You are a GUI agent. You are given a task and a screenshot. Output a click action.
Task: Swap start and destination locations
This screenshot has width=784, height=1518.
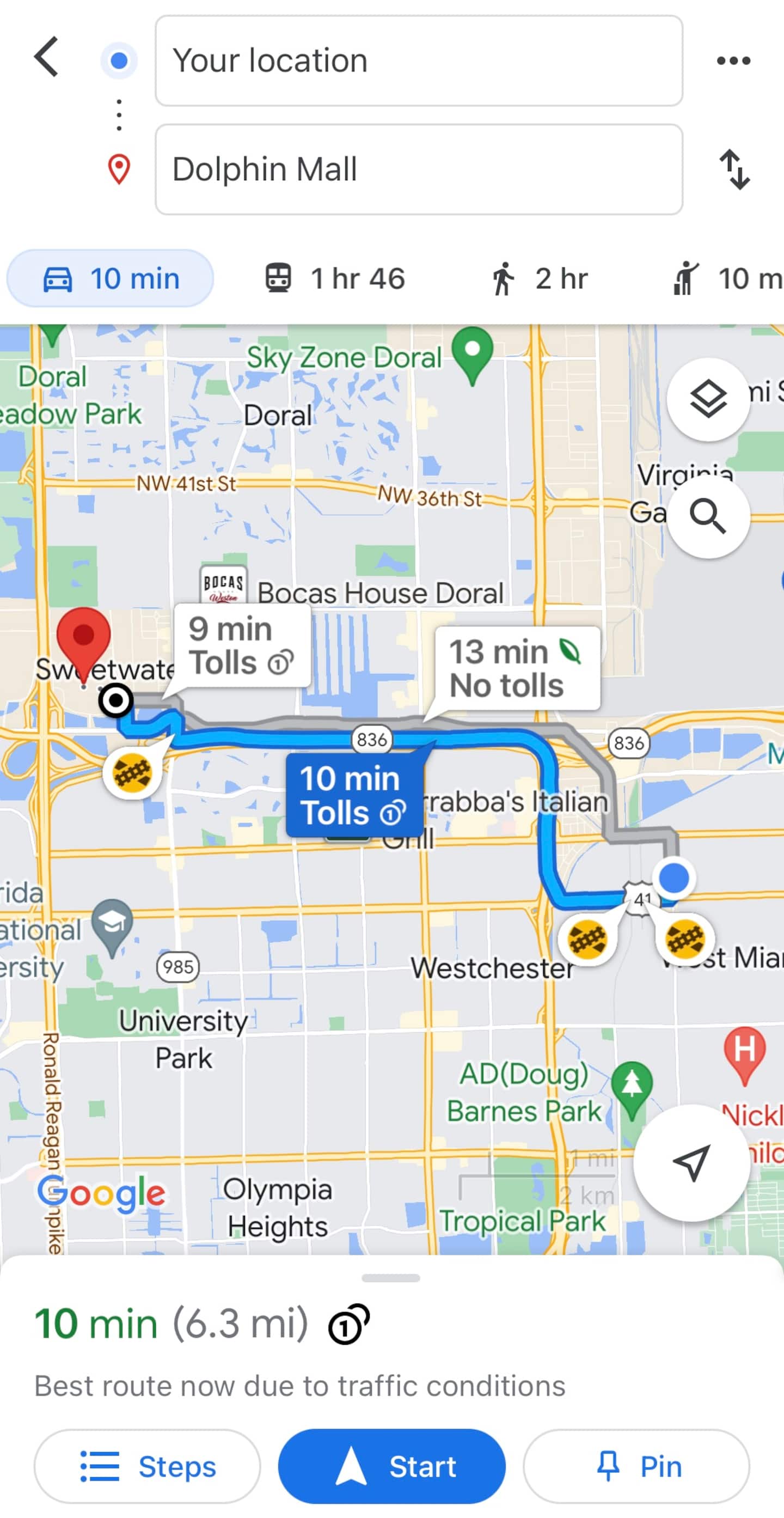coord(734,170)
